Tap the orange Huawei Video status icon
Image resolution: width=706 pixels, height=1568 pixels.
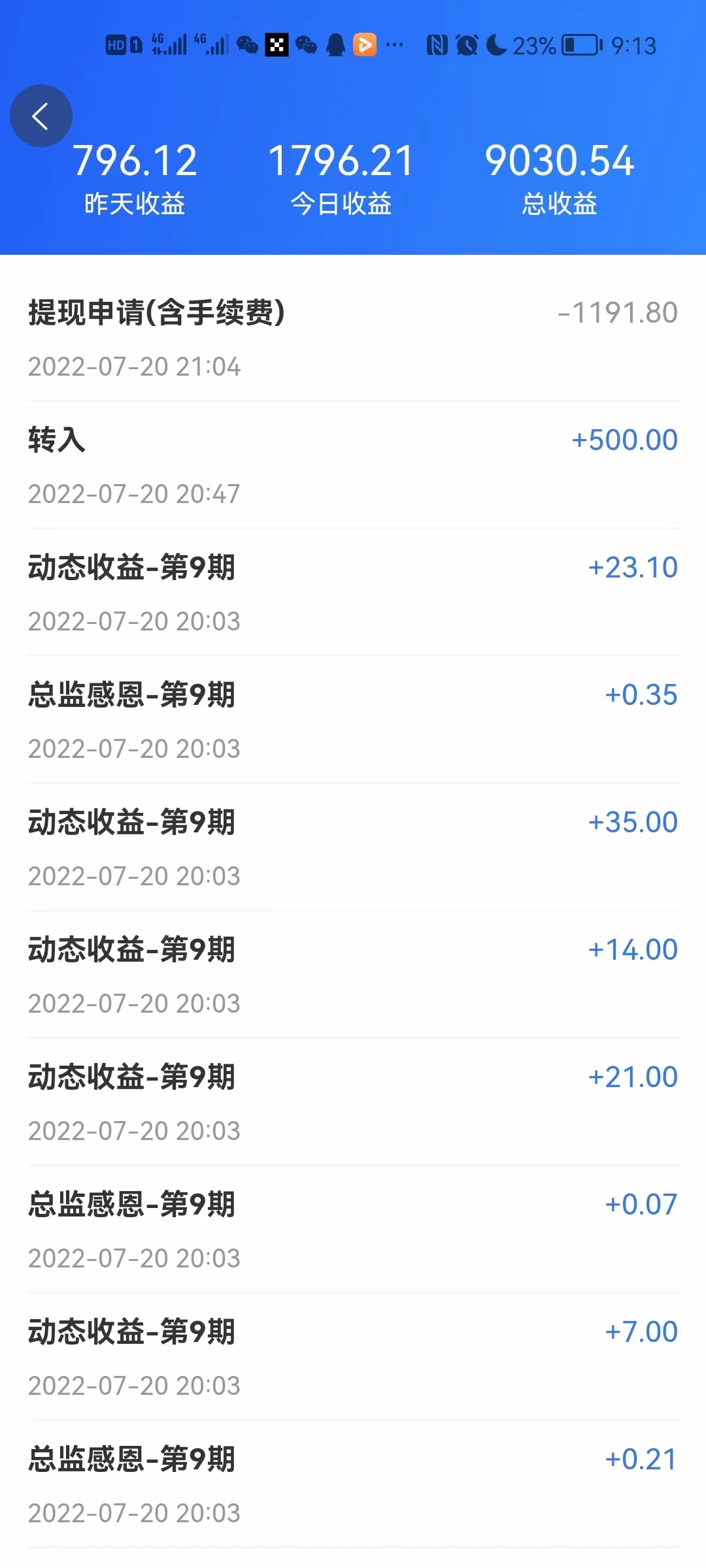[365, 44]
